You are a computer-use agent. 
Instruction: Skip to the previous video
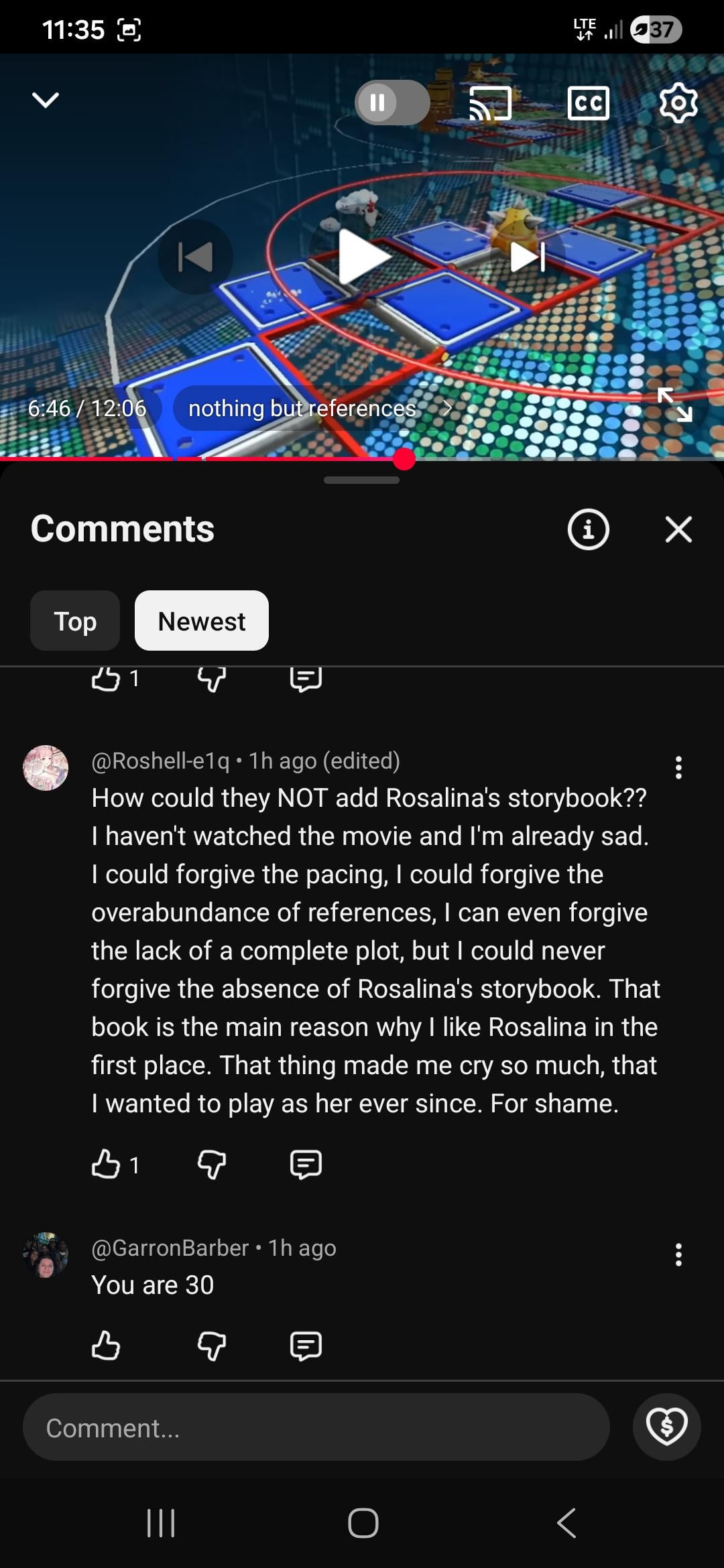(195, 257)
